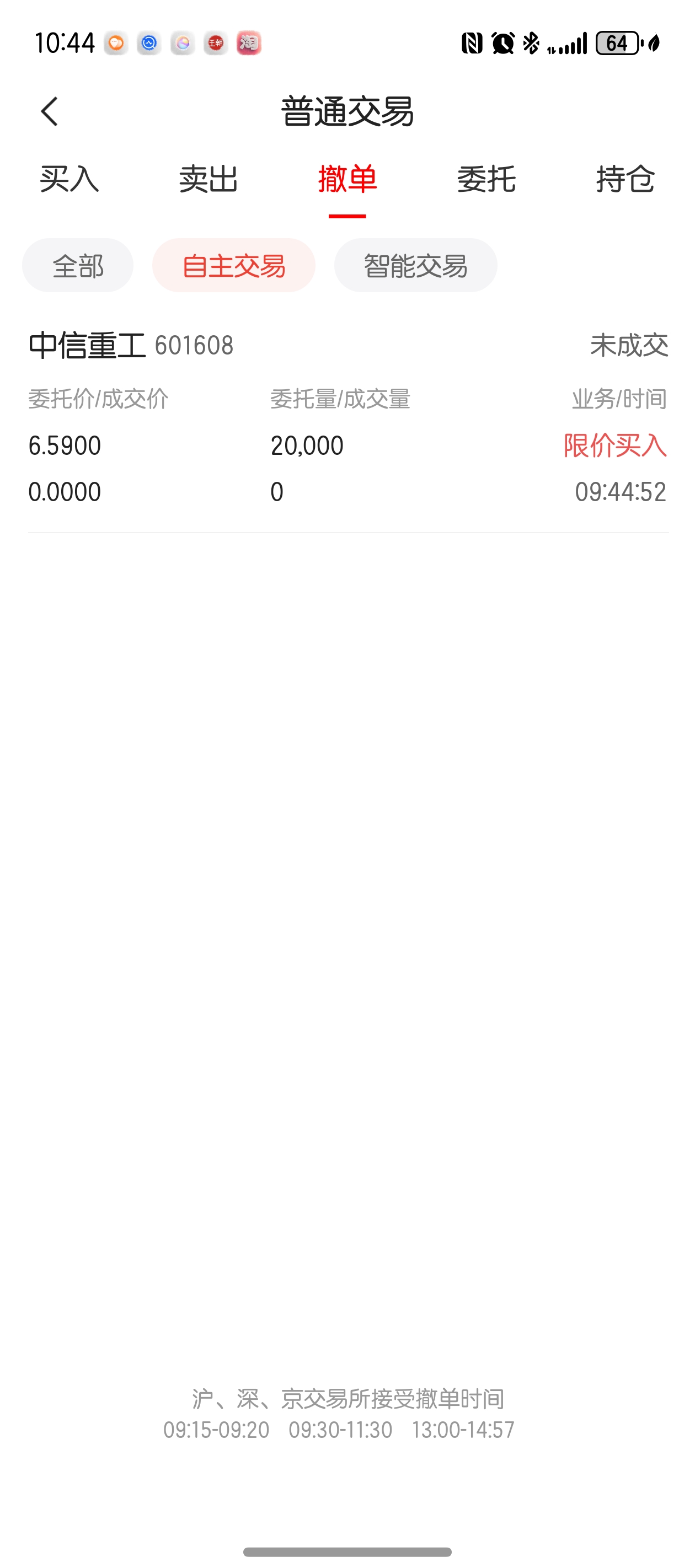Screen dimensions: 695x1568
Task: Switch to the 卖出 tab
Action: [x=209, y=179]
